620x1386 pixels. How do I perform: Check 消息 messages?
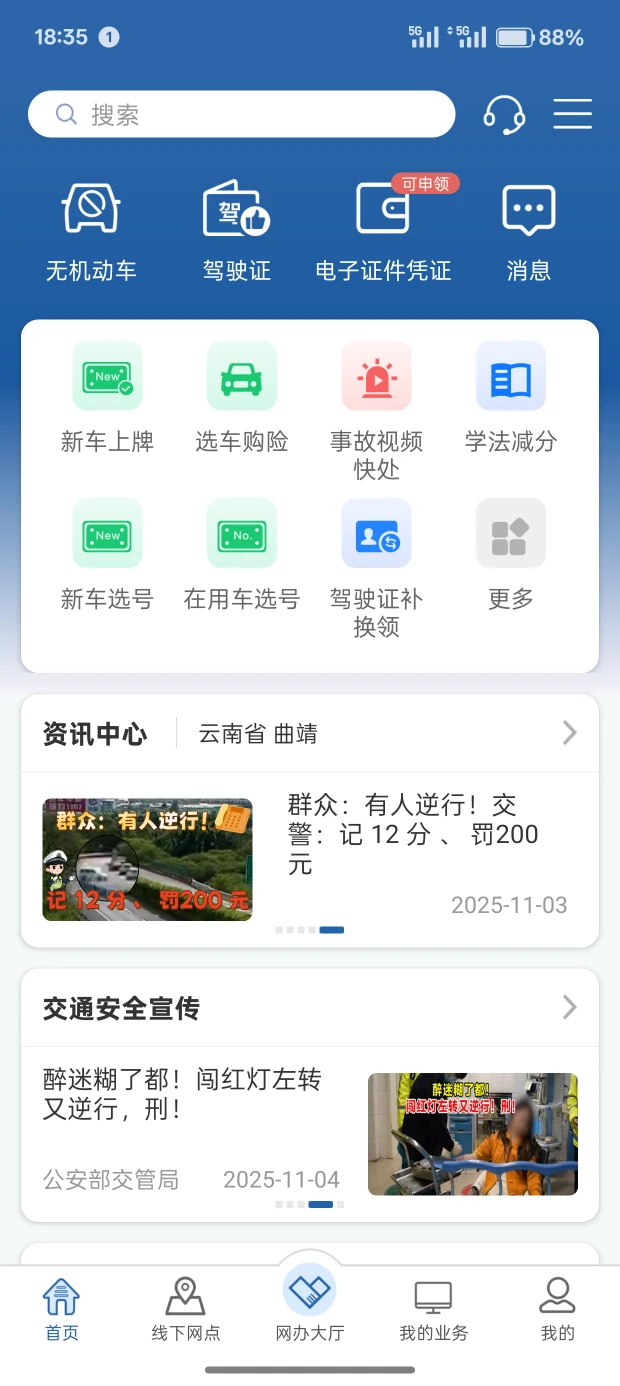click(x=528, y=230)
